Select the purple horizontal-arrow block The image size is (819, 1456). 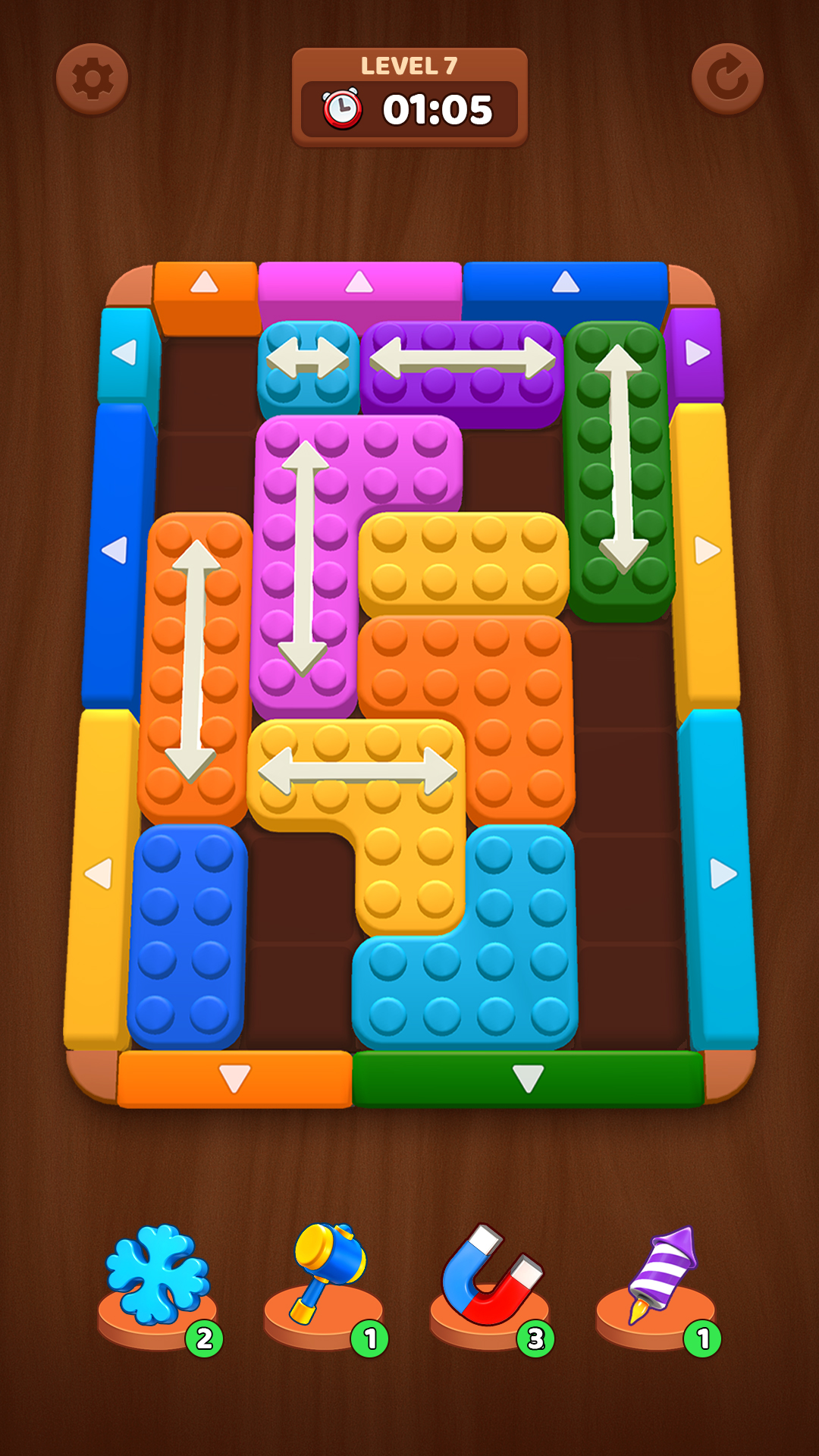(x=463, y=372)
